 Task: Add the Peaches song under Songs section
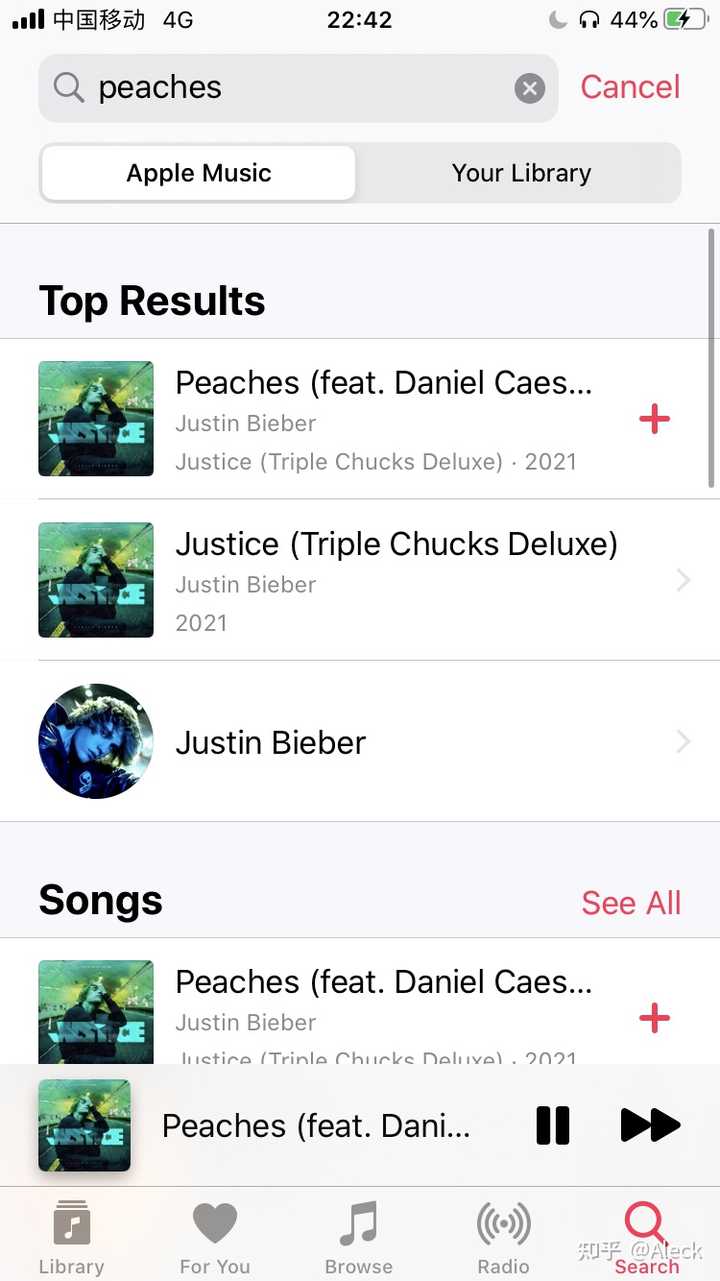(654, 1018)
